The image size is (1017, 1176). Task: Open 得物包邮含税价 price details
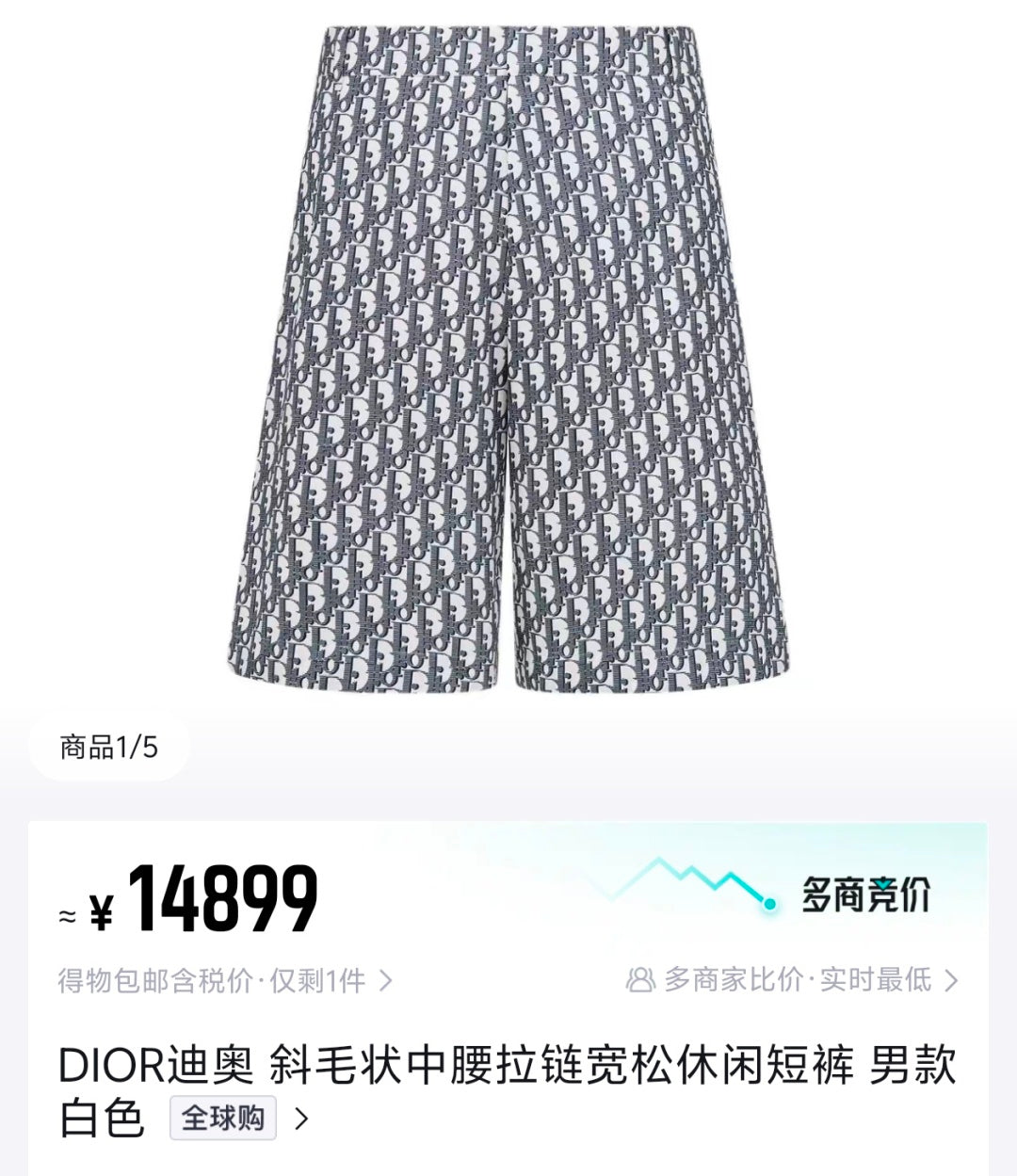click(x=224, y=981)
